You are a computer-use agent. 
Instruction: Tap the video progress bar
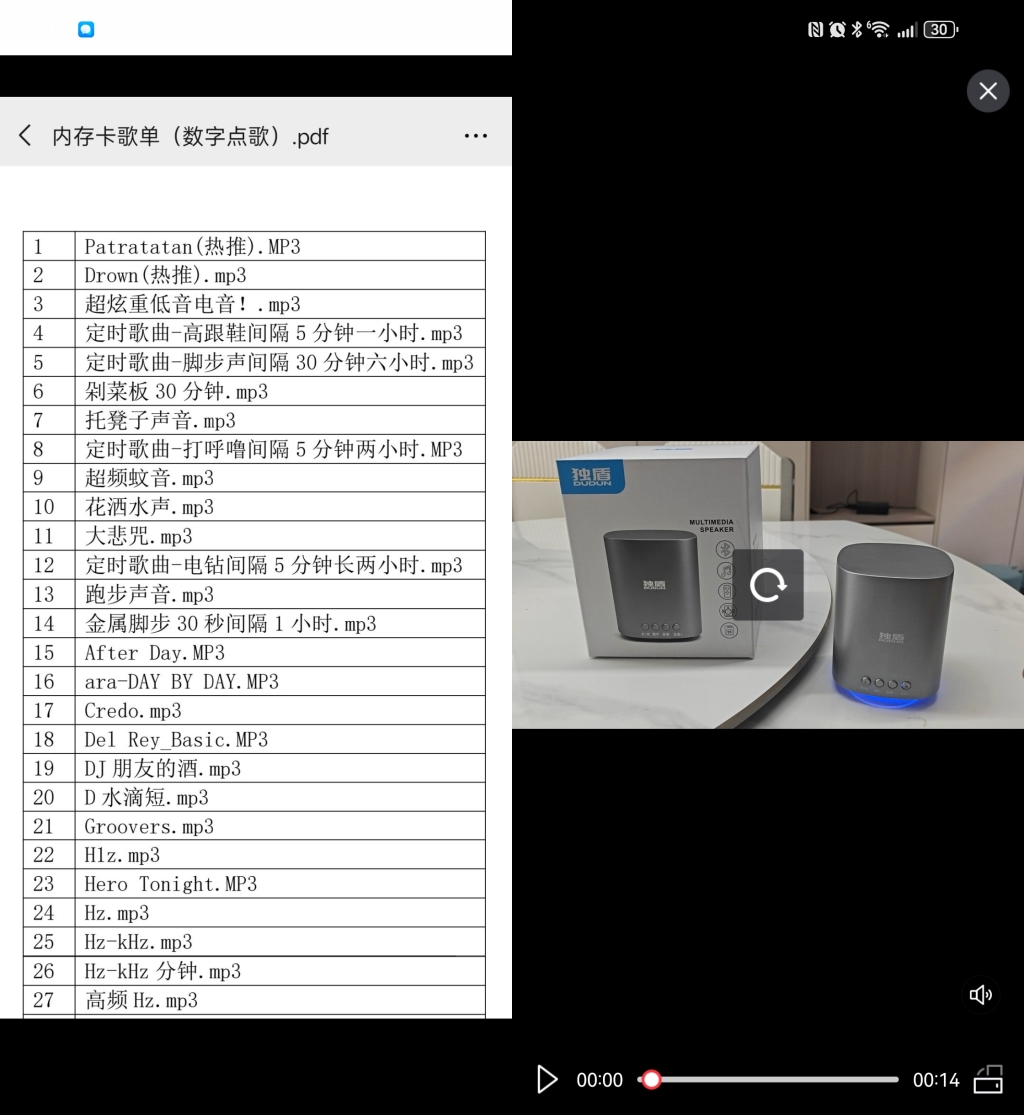775,1079
